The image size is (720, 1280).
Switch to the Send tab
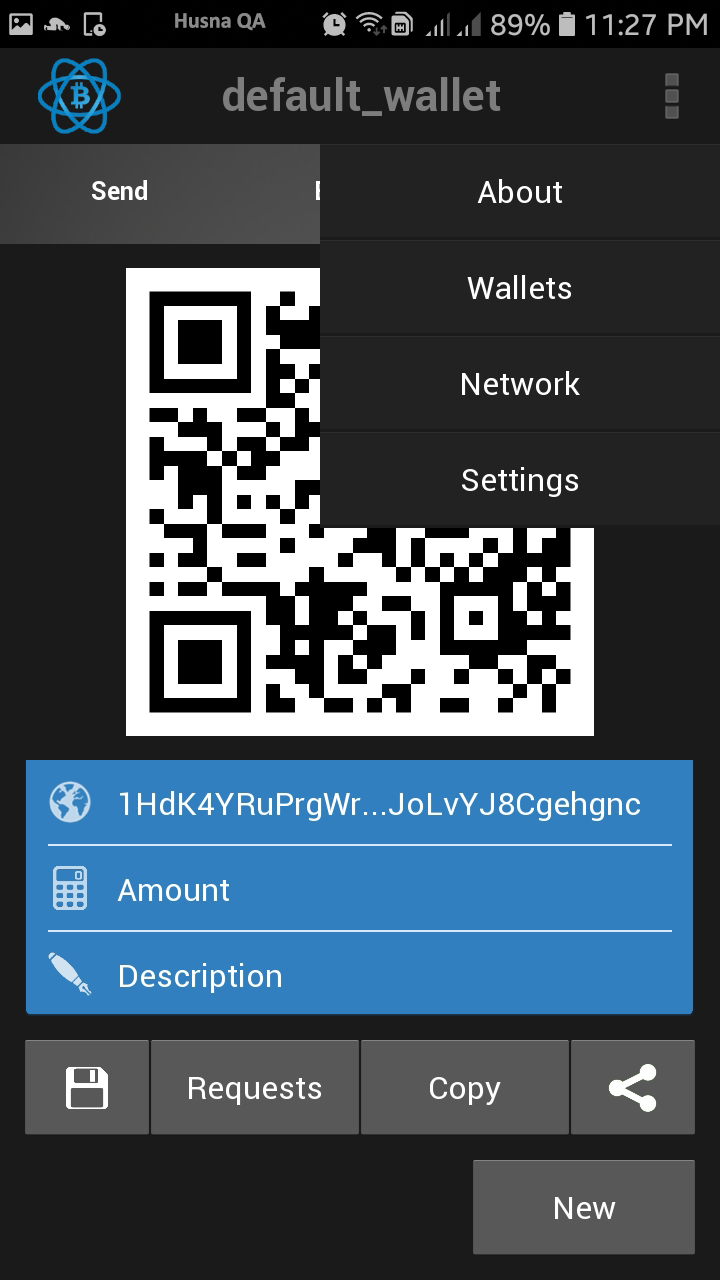120,191
